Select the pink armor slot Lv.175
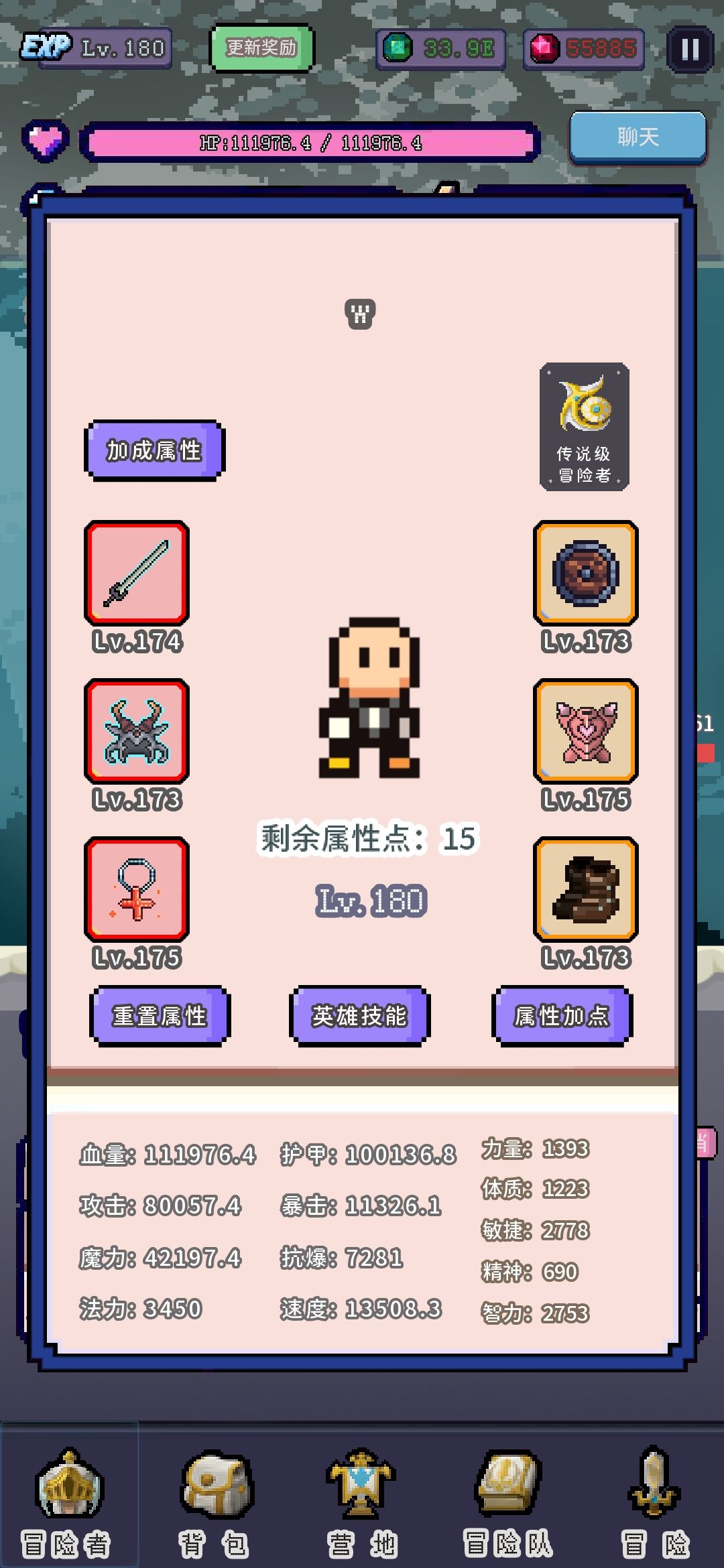This screenshot has width=724, height=1568. 585,732
